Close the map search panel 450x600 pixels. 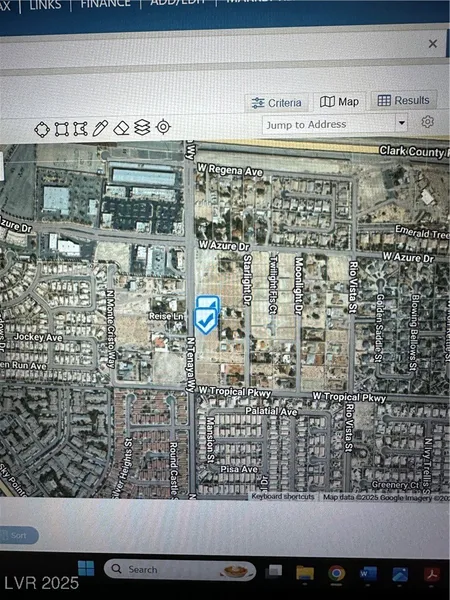pos(433,44)
